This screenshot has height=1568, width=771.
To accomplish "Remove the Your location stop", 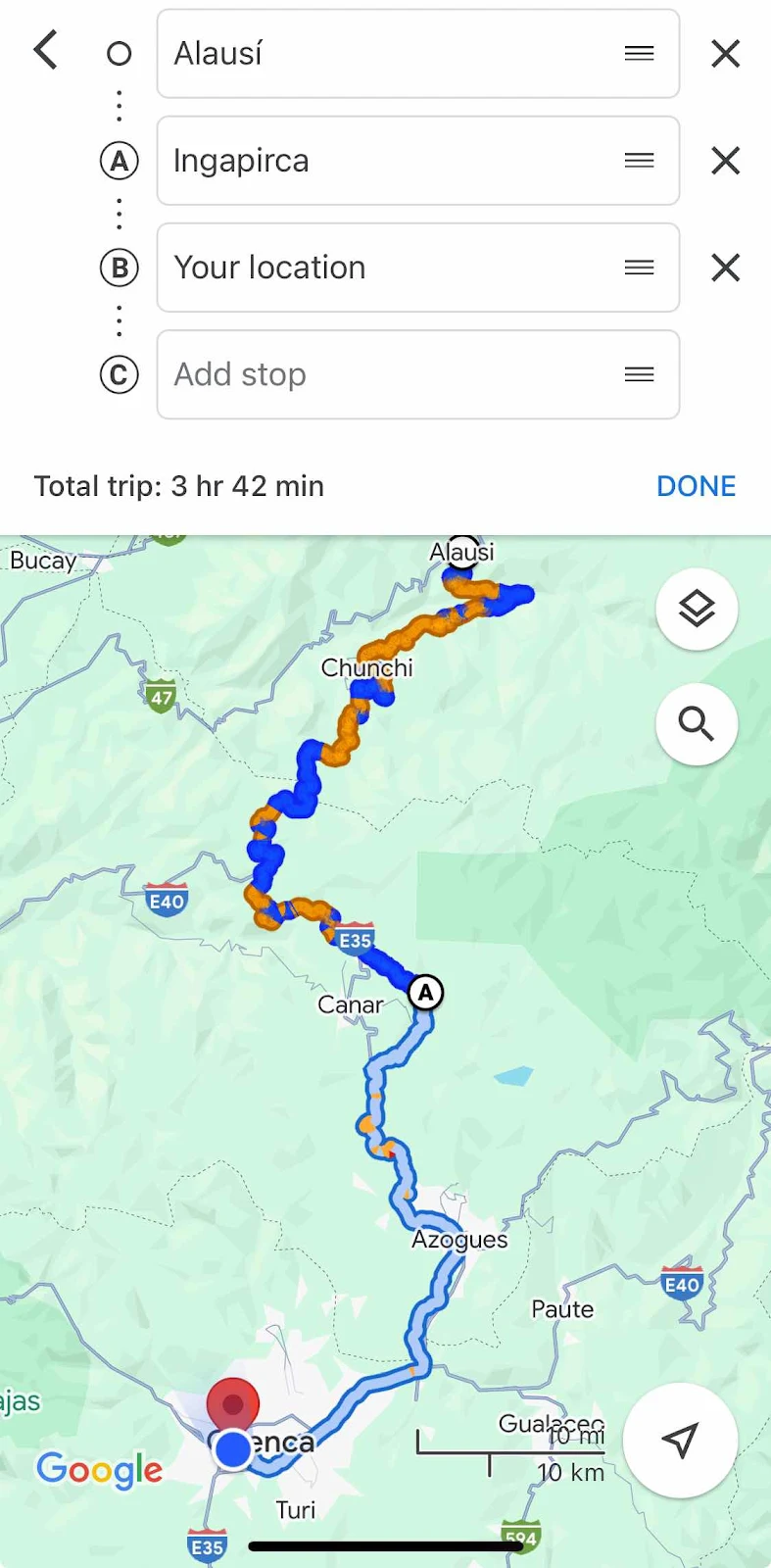I will 725,268.
